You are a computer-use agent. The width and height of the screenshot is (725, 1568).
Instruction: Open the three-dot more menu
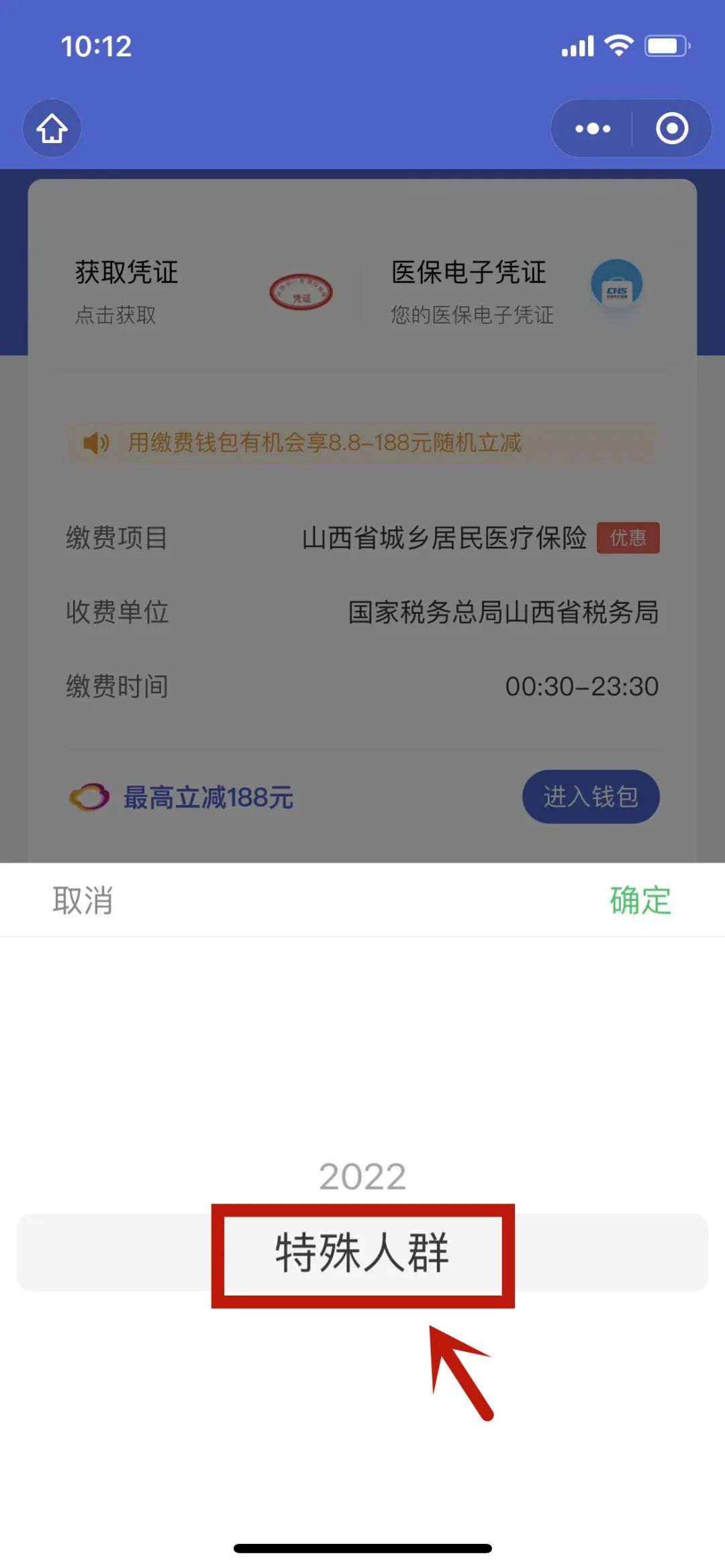pos(592,128)
